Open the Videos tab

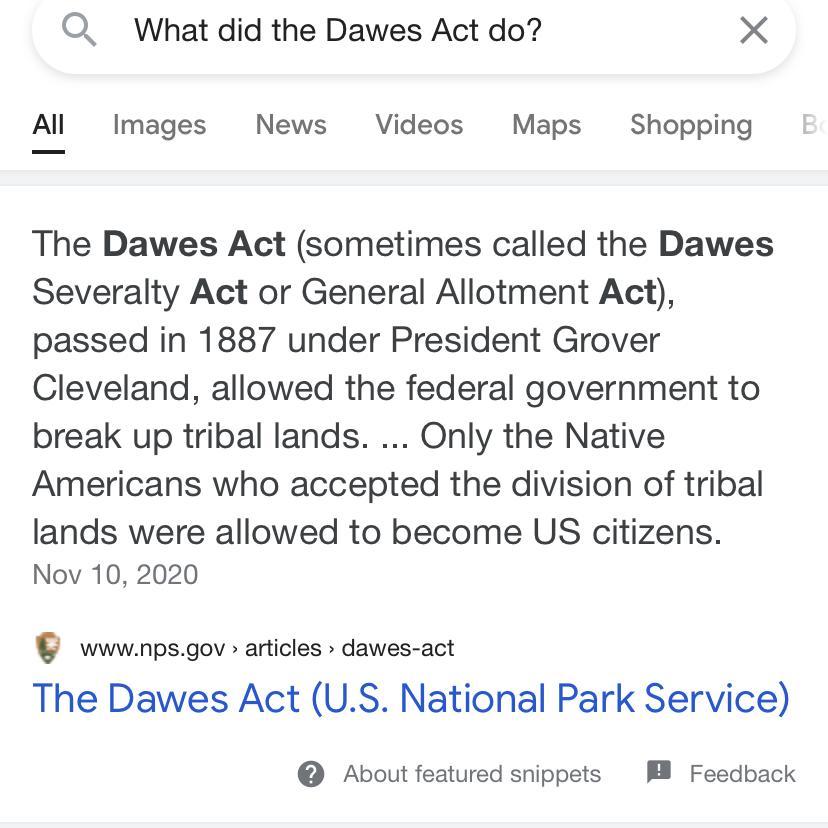pyautogui.click(x=419, y=125)
